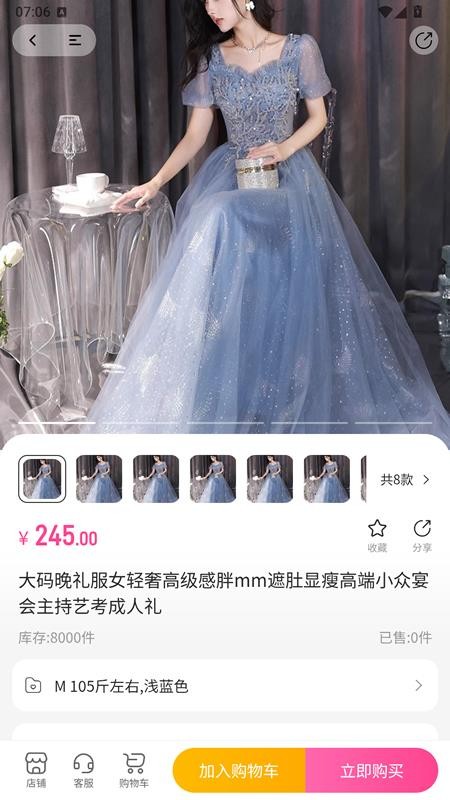Tap the share icon over the product photo
The image size is (450, 800).
423,40
